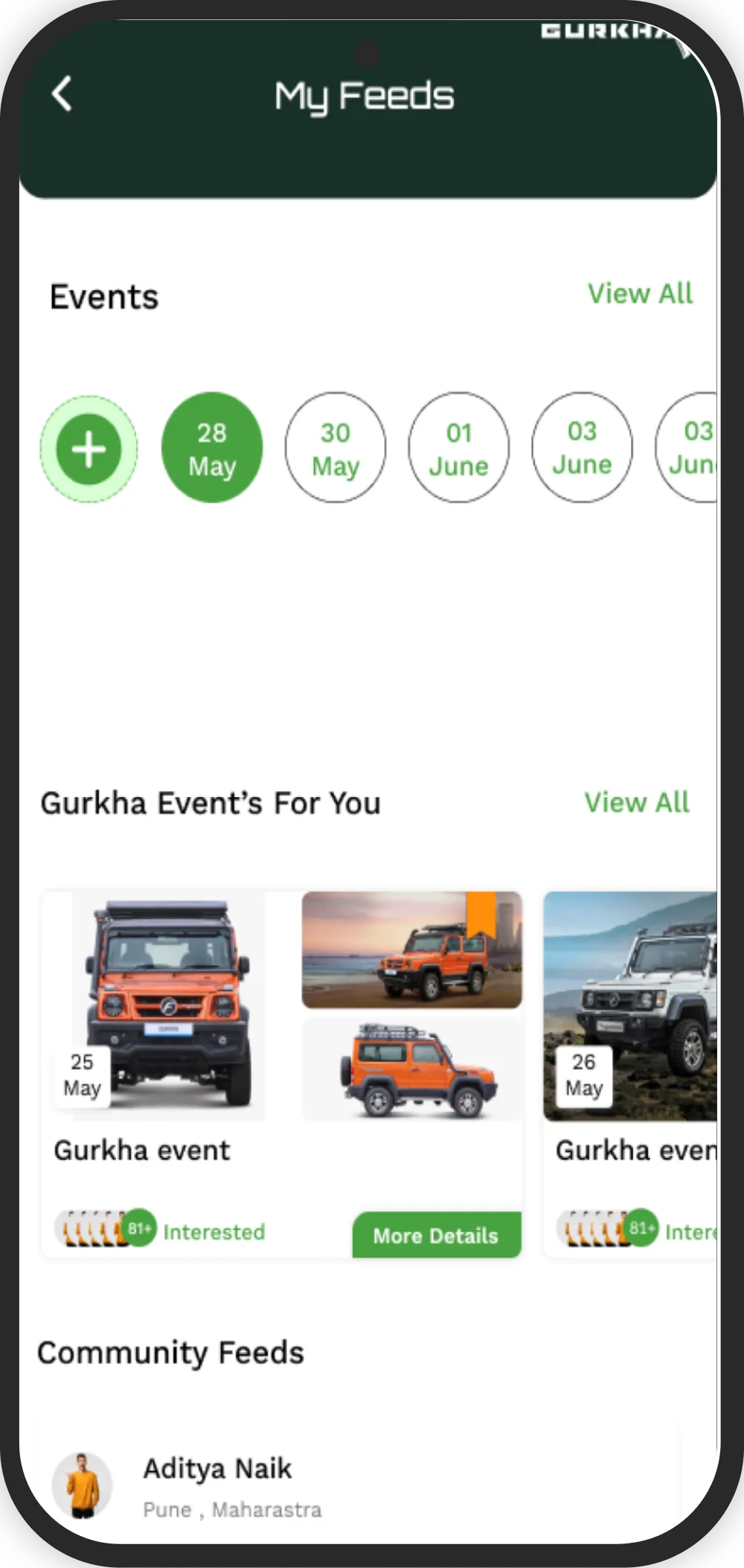
Task: View all Gurkha Event's For You
Action: [x=637, y=803]
